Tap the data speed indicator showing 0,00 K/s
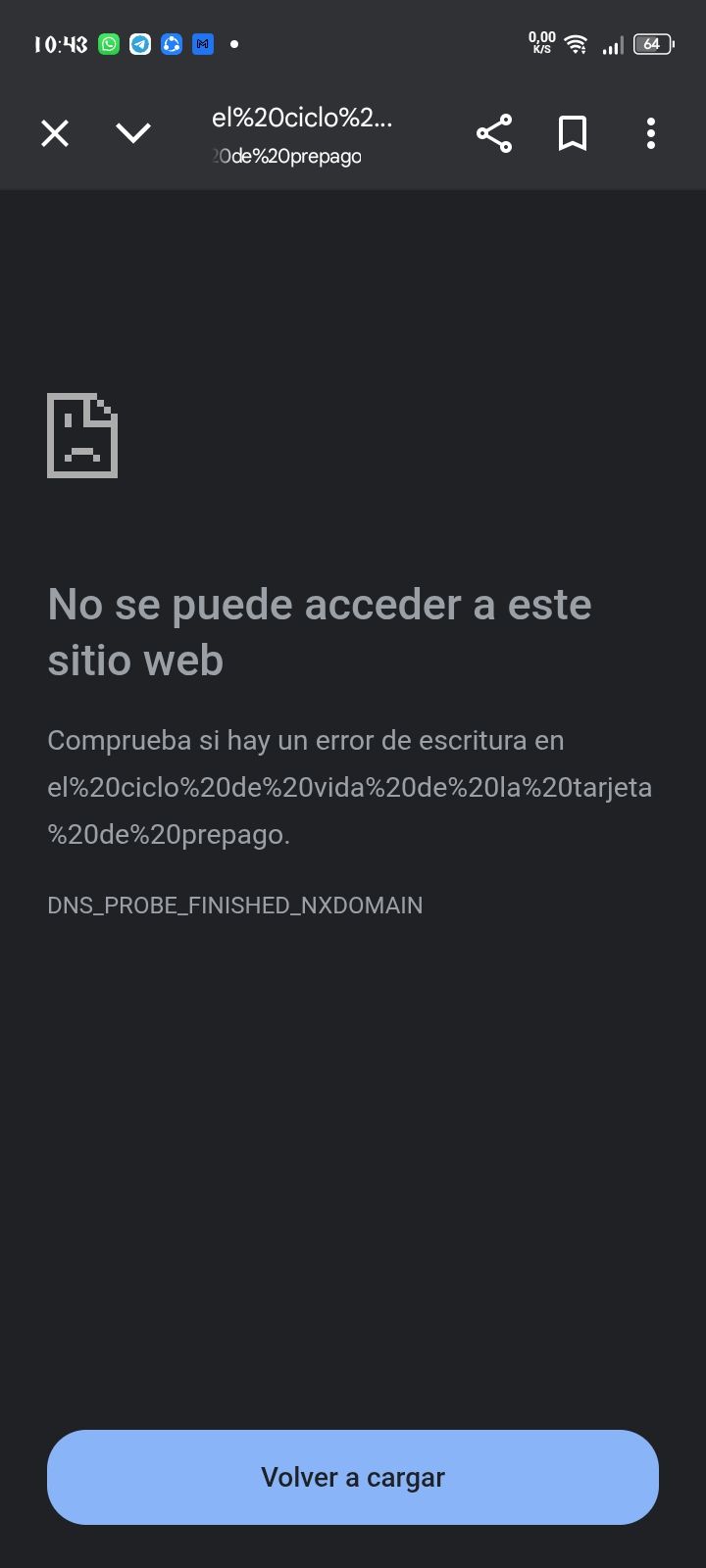The image size is (706, 1568). pos(541,43)
